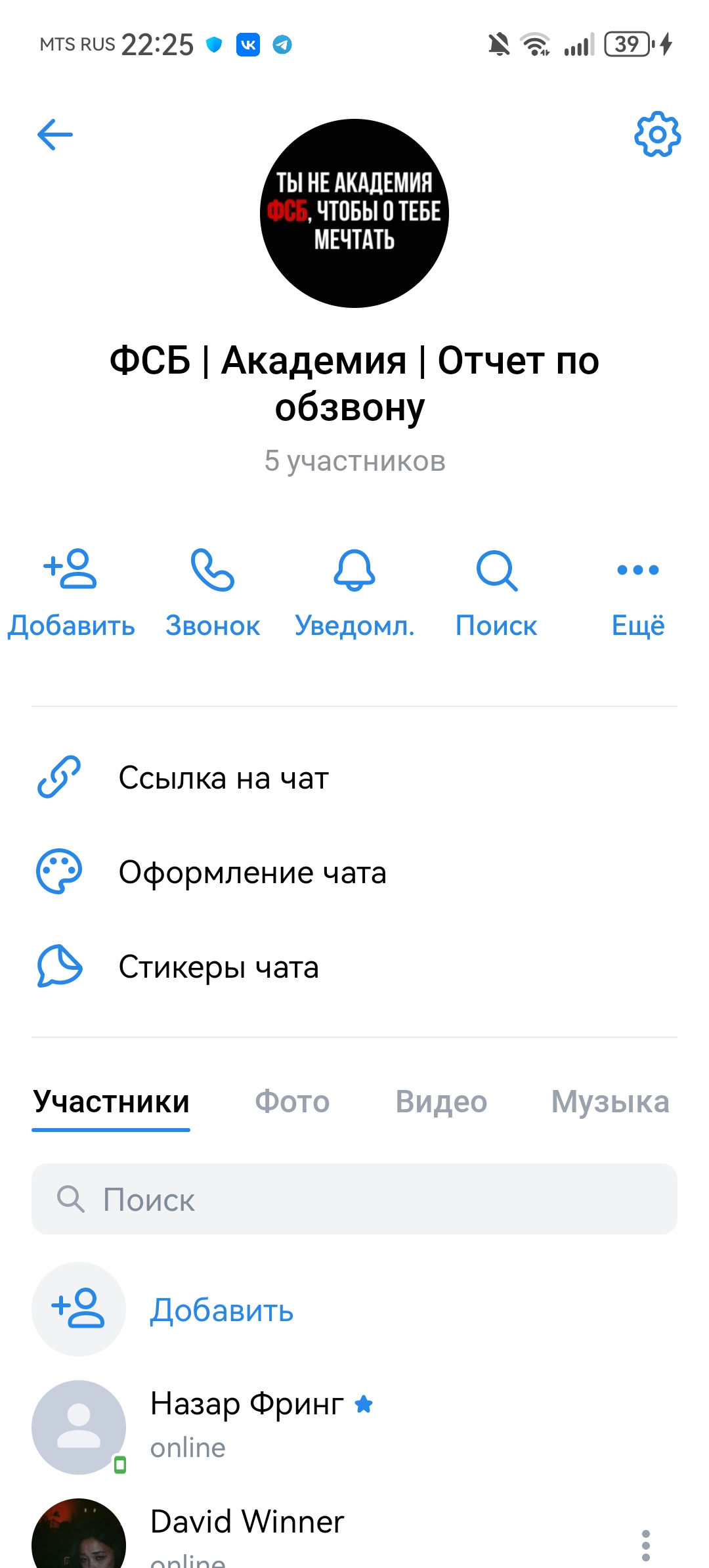Open chat settings gear icon
The height and width of the screenshot is (1568, 709).
click(657, 135)
